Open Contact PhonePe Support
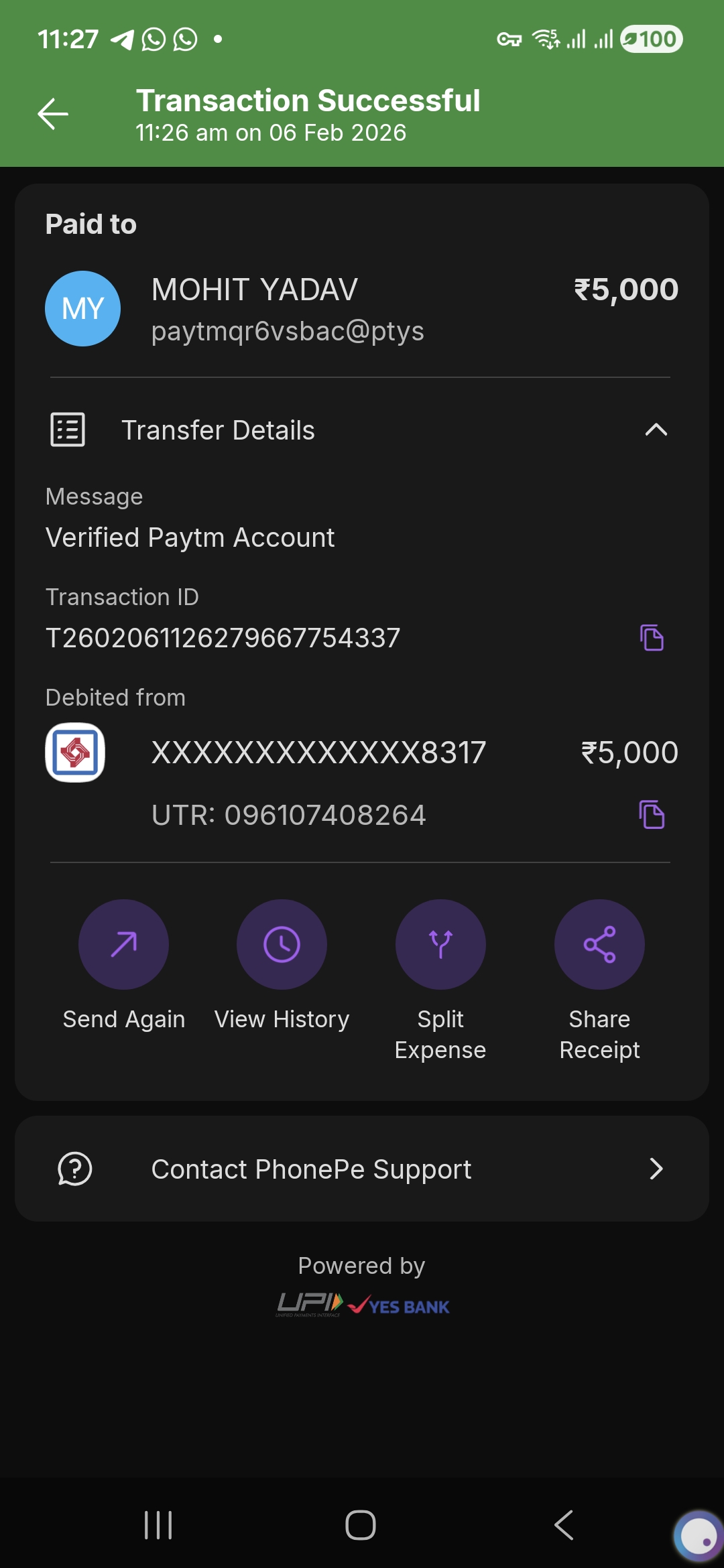 (362, 1169)
